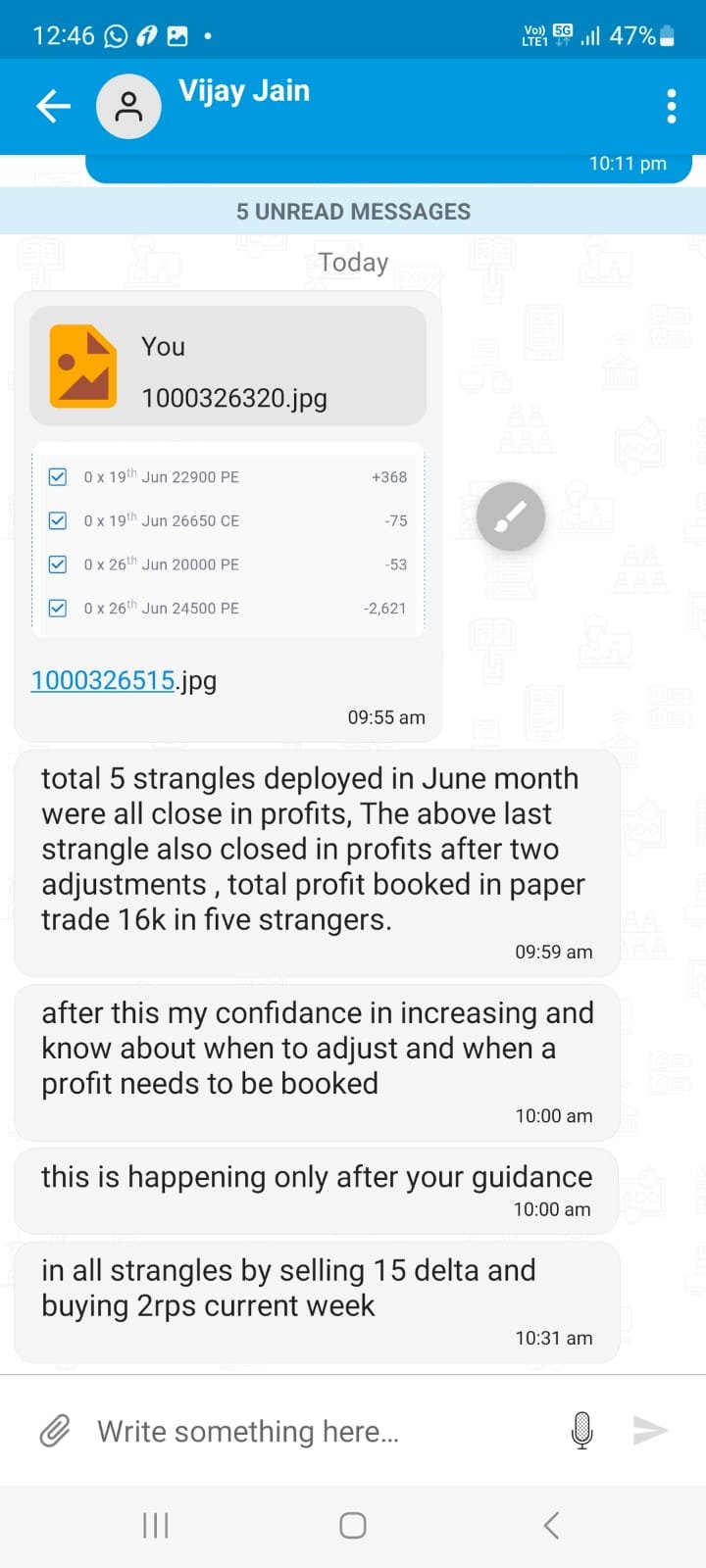
Task: Go to the system home screen
Action: tap(353, 1525)
